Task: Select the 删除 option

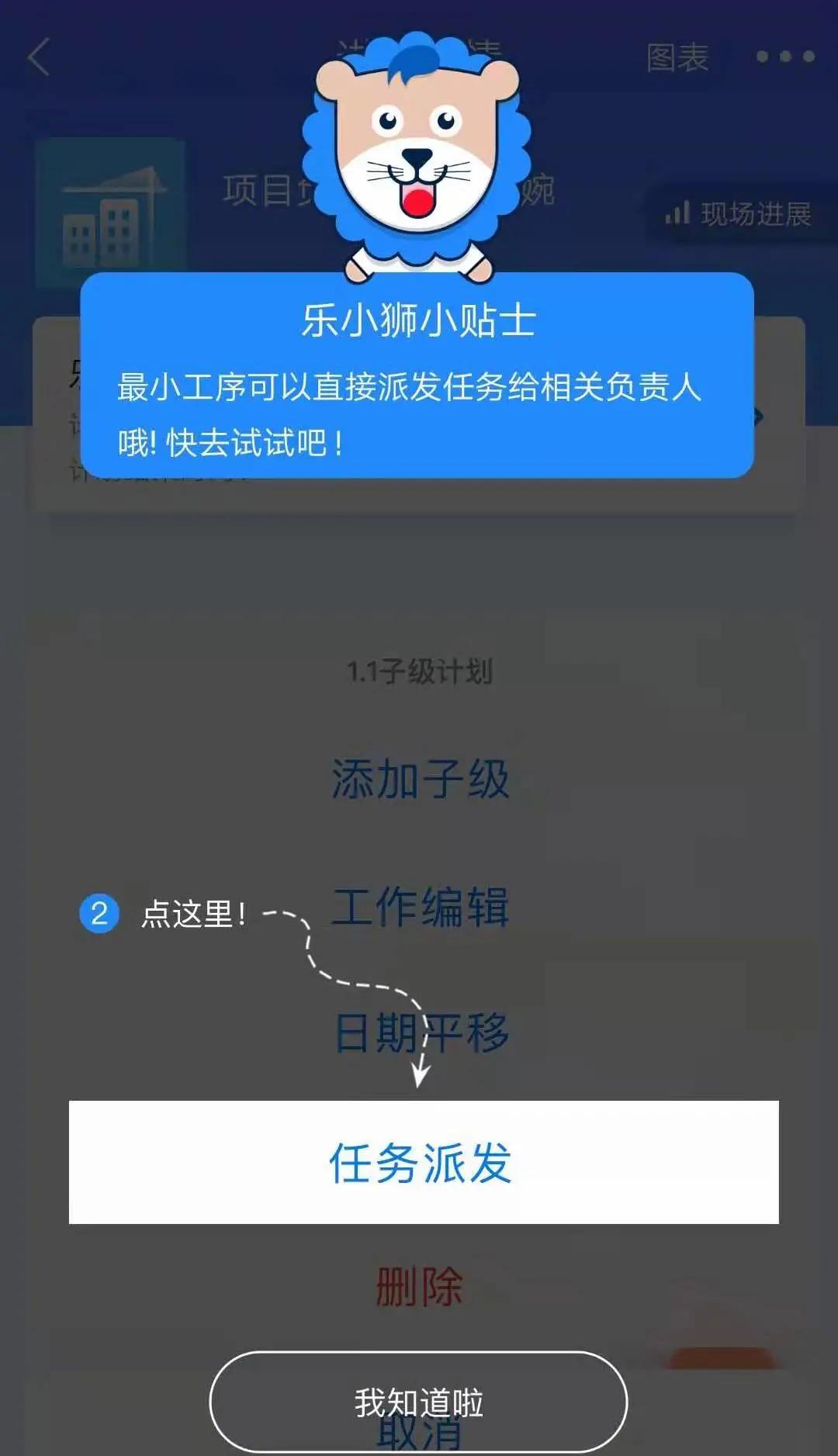Action: pyautogui.click(x=419, y=1284)
